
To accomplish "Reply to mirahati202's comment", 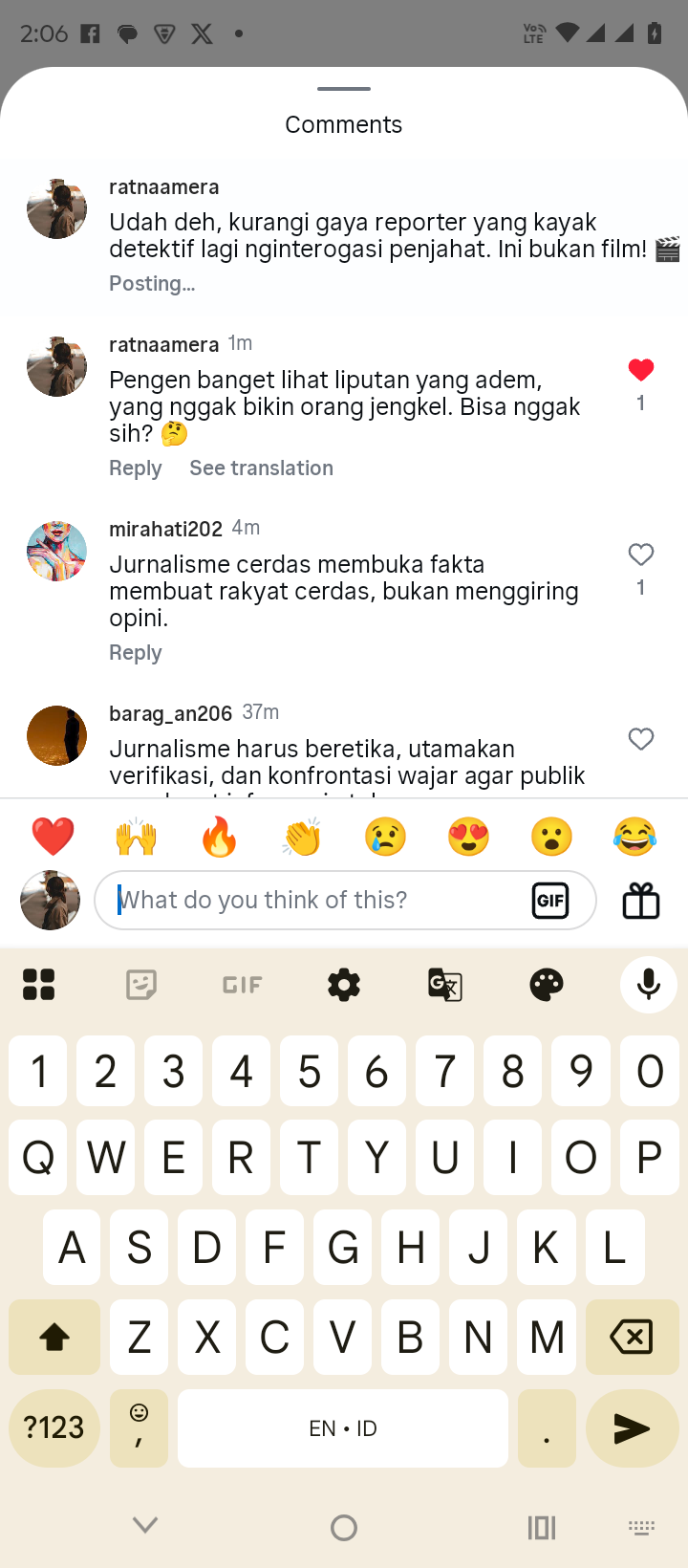I will (135, 653).
